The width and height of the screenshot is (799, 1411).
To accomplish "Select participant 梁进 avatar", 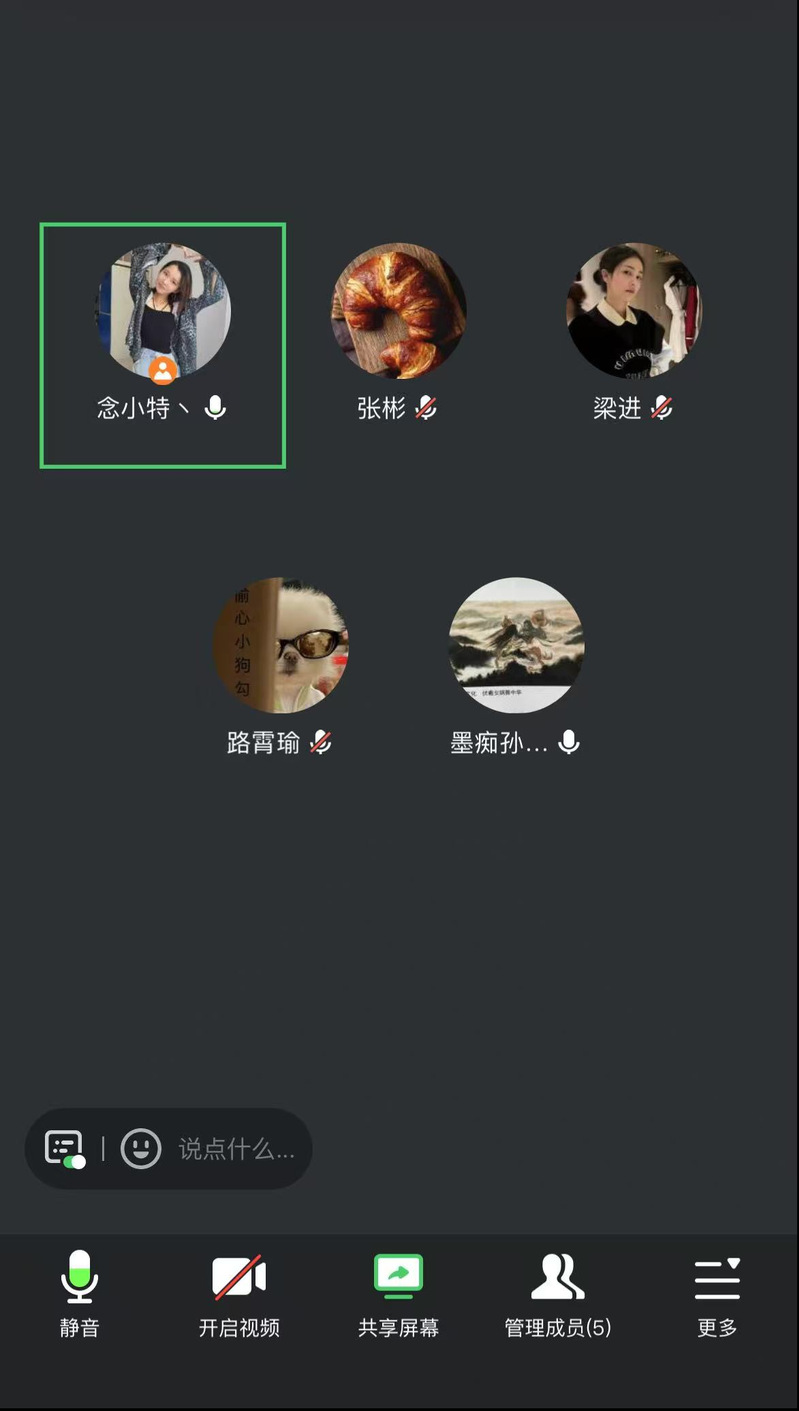I will pyautogui.click(x=634, y=311).
